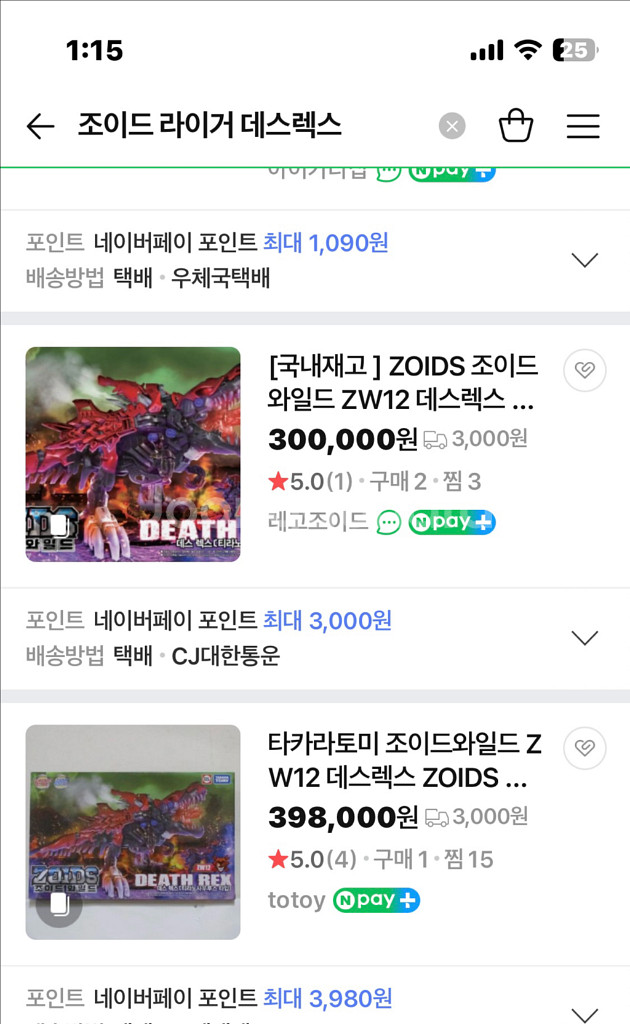Open the 398,000원 Death Rex product image
This screenshot has width=630, height=1024.
pos(133,832)
